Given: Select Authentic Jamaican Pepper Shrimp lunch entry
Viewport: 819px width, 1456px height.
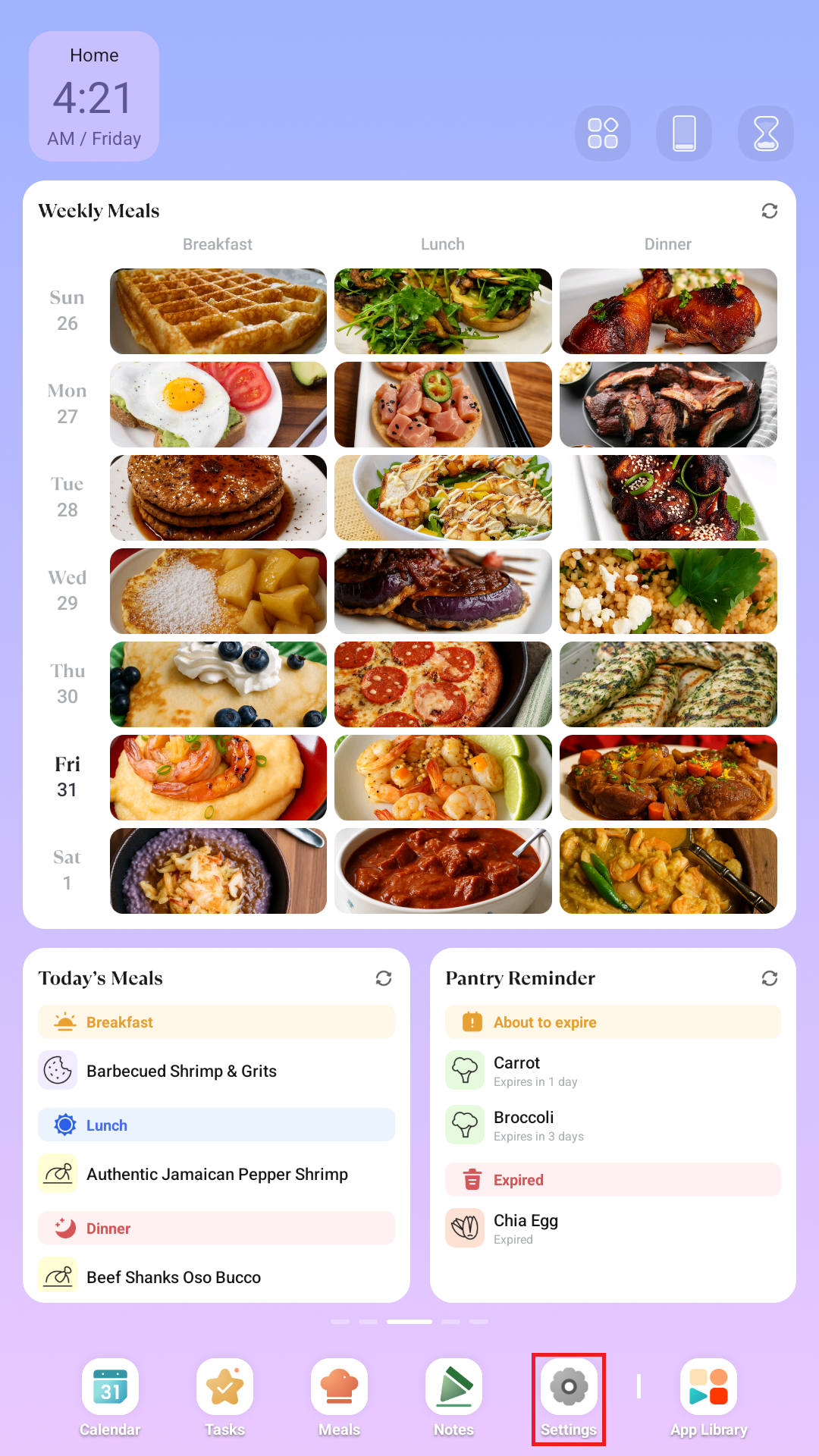Looking at the screenshot, I should click(x=215, y=1174).
